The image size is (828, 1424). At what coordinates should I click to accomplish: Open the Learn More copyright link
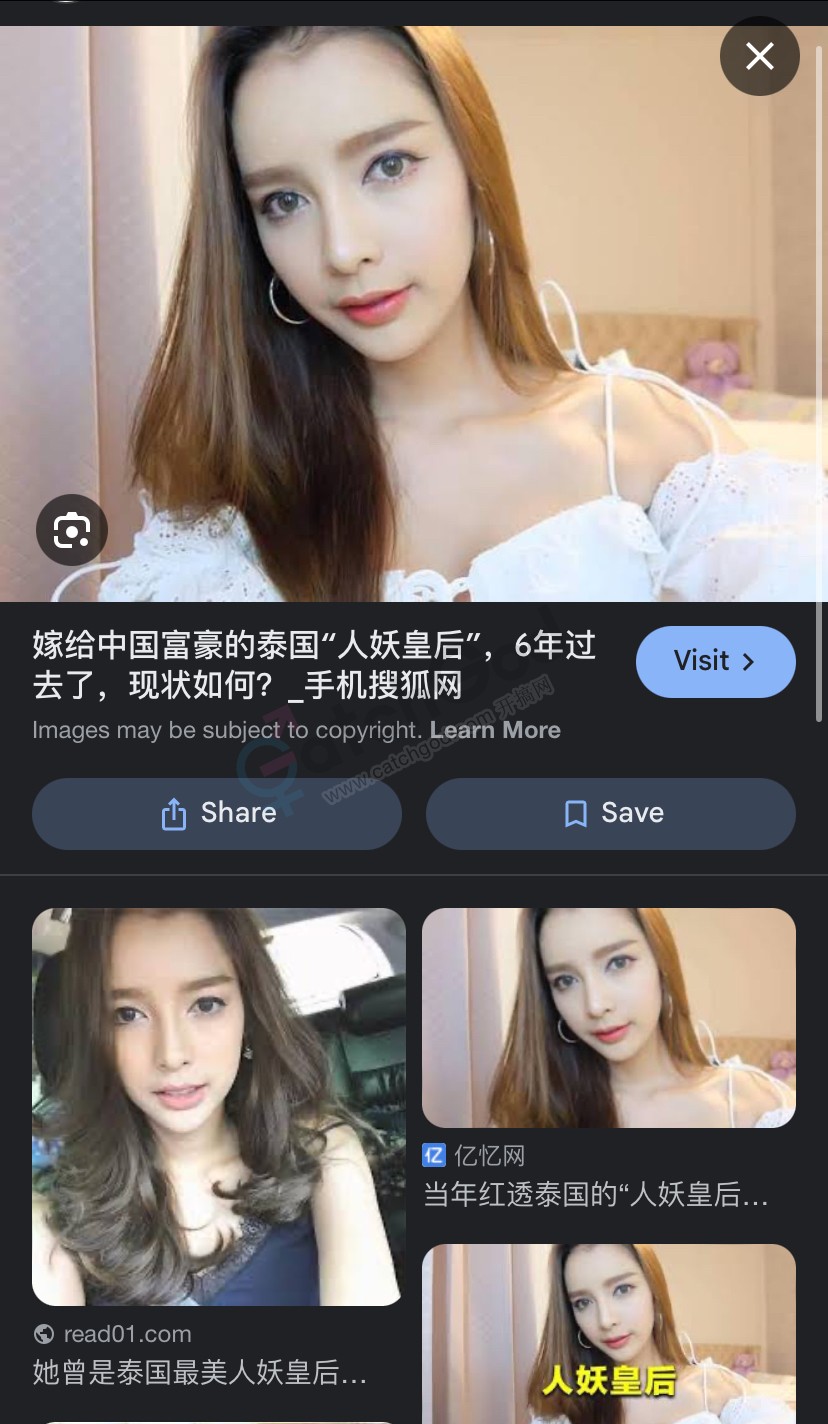click(x=495, y=730)
